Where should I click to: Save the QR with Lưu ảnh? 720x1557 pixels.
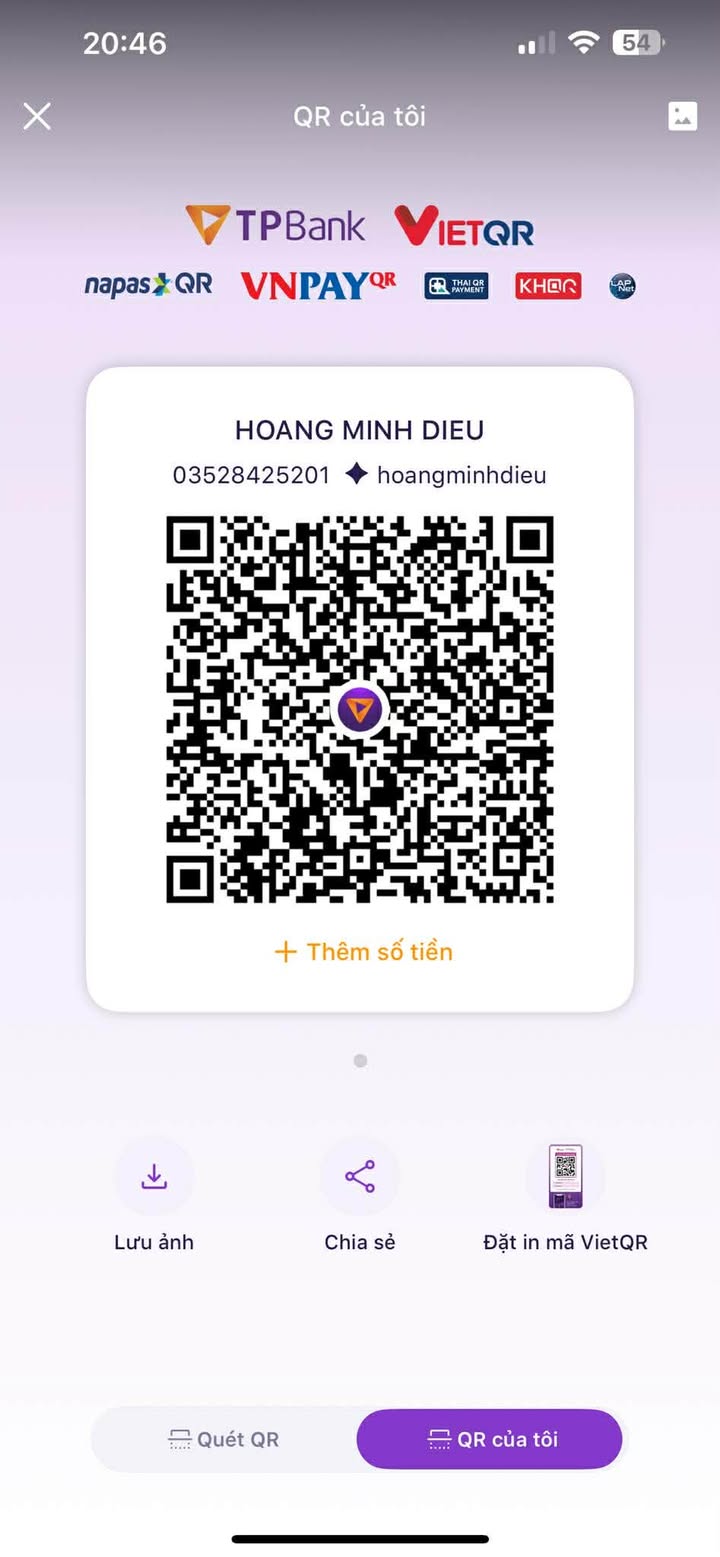click(154, 1179)
